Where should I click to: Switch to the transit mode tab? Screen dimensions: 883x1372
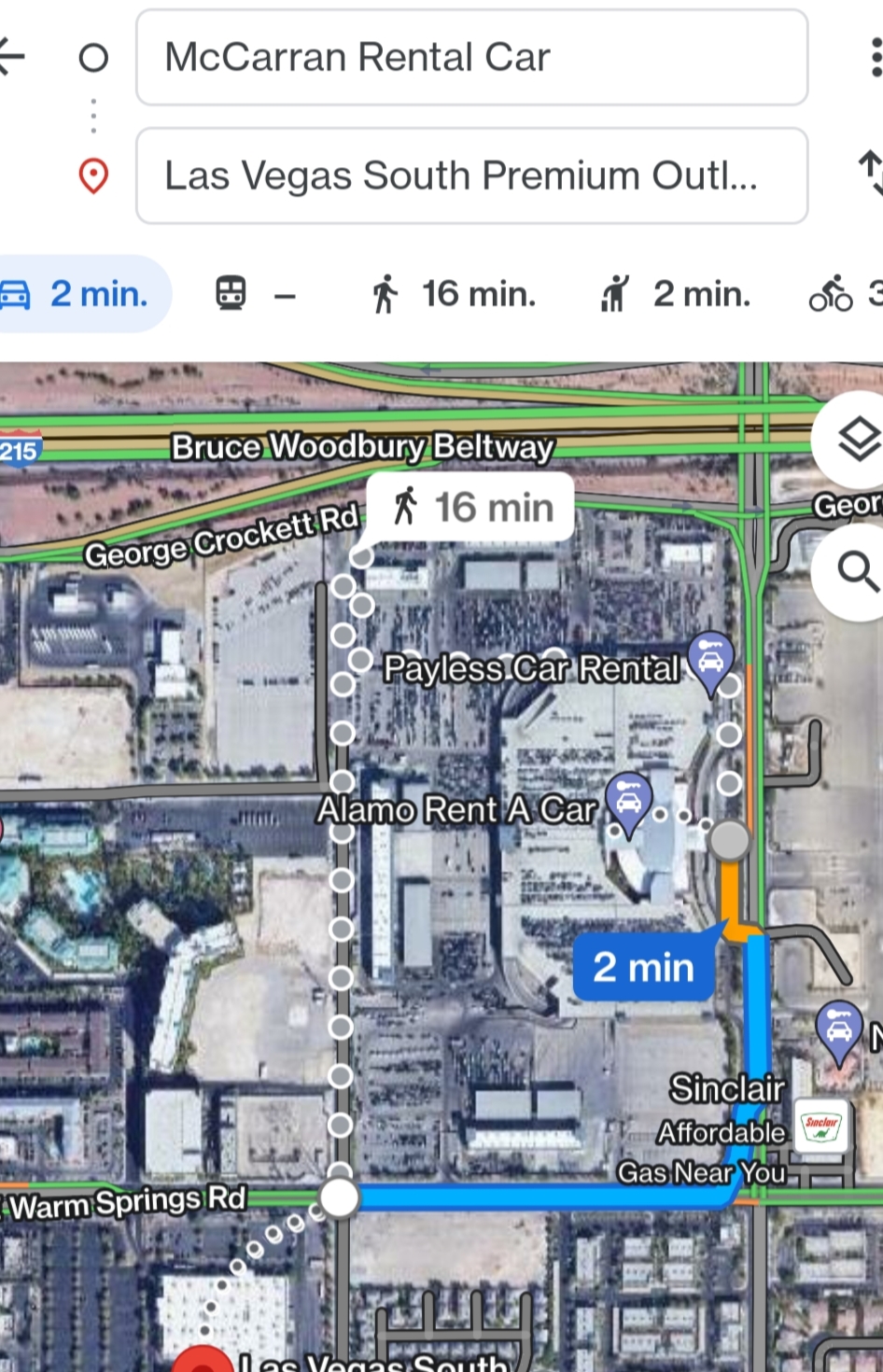(x=254, y=295)
